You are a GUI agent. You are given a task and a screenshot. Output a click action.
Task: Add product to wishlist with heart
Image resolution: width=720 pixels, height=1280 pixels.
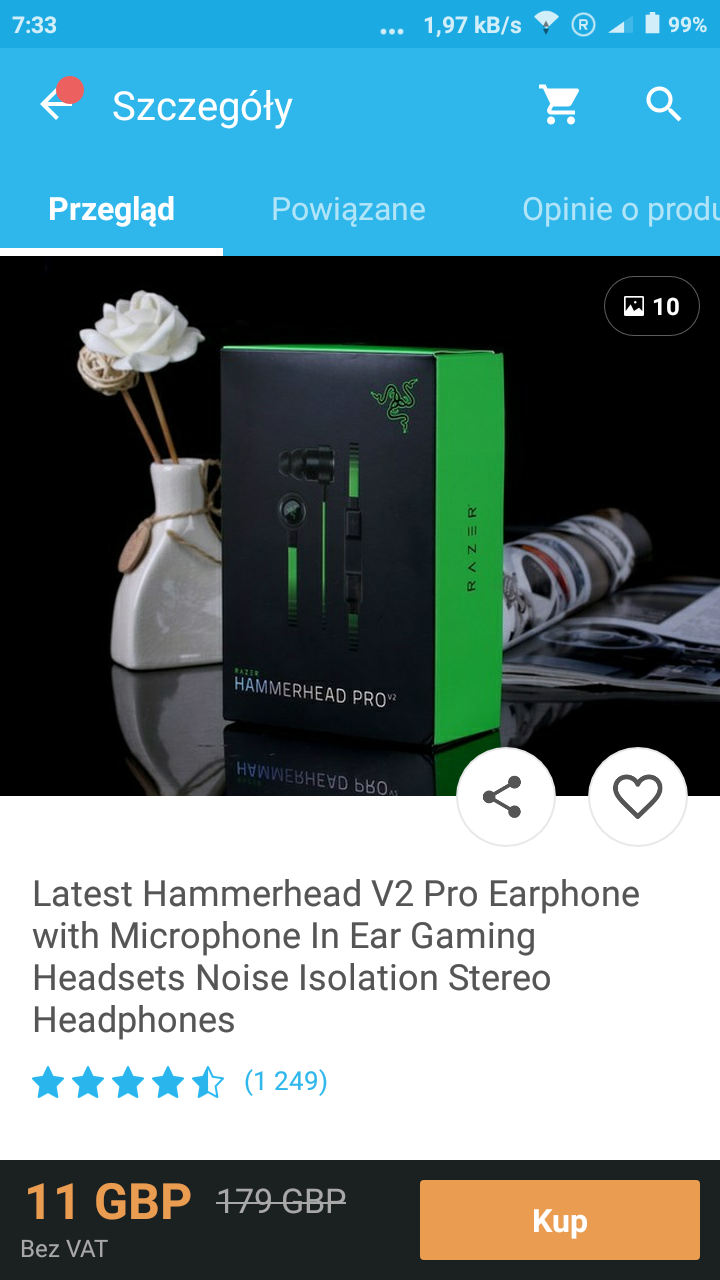click(637, 797)
